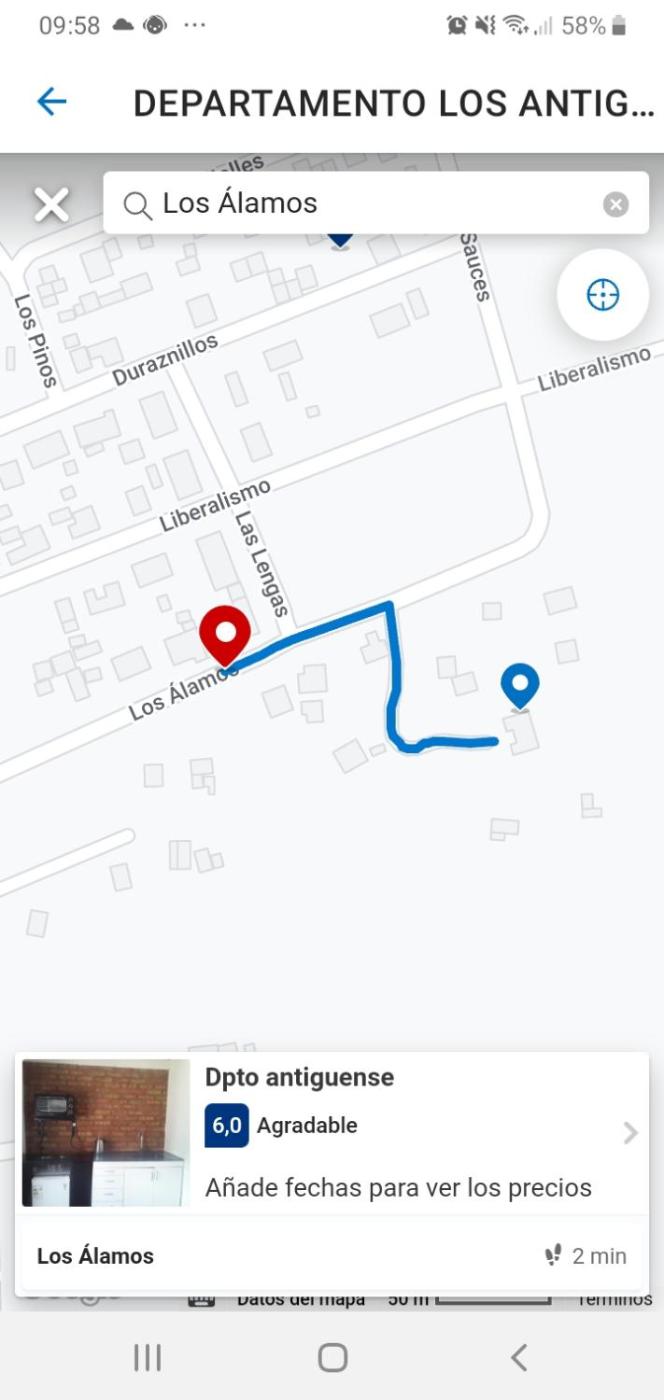The height and width of the screenshot is (1400, 664).
Task: Clear the Los Álamos search text
Action: [616, 205]
